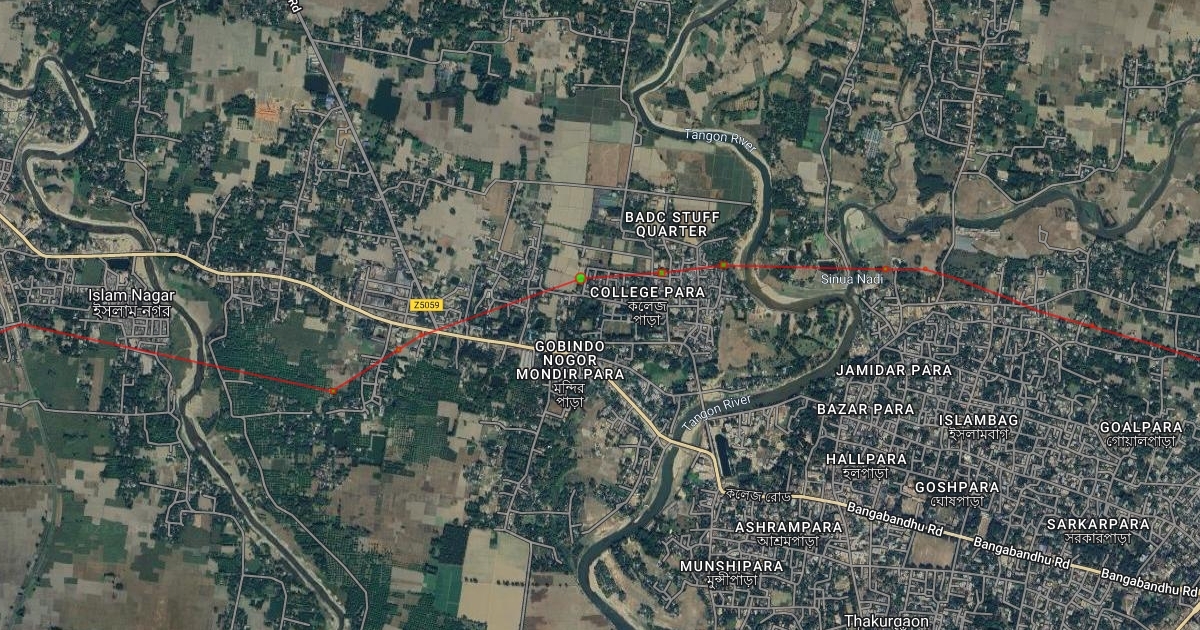Select the green waypoint marker near College Para

pyautogui.click(x=581, y=278)
